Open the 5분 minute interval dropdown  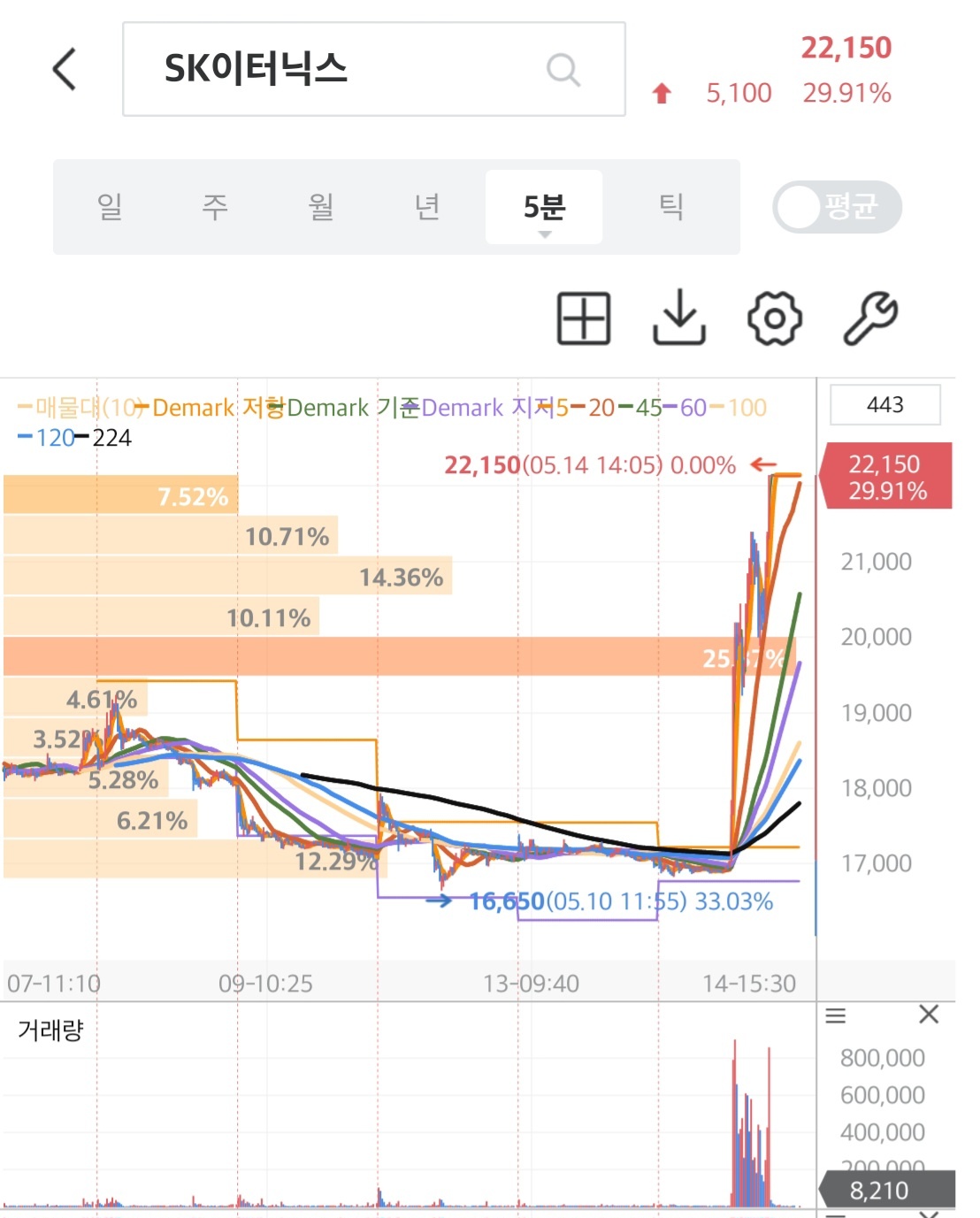point(544,207)
